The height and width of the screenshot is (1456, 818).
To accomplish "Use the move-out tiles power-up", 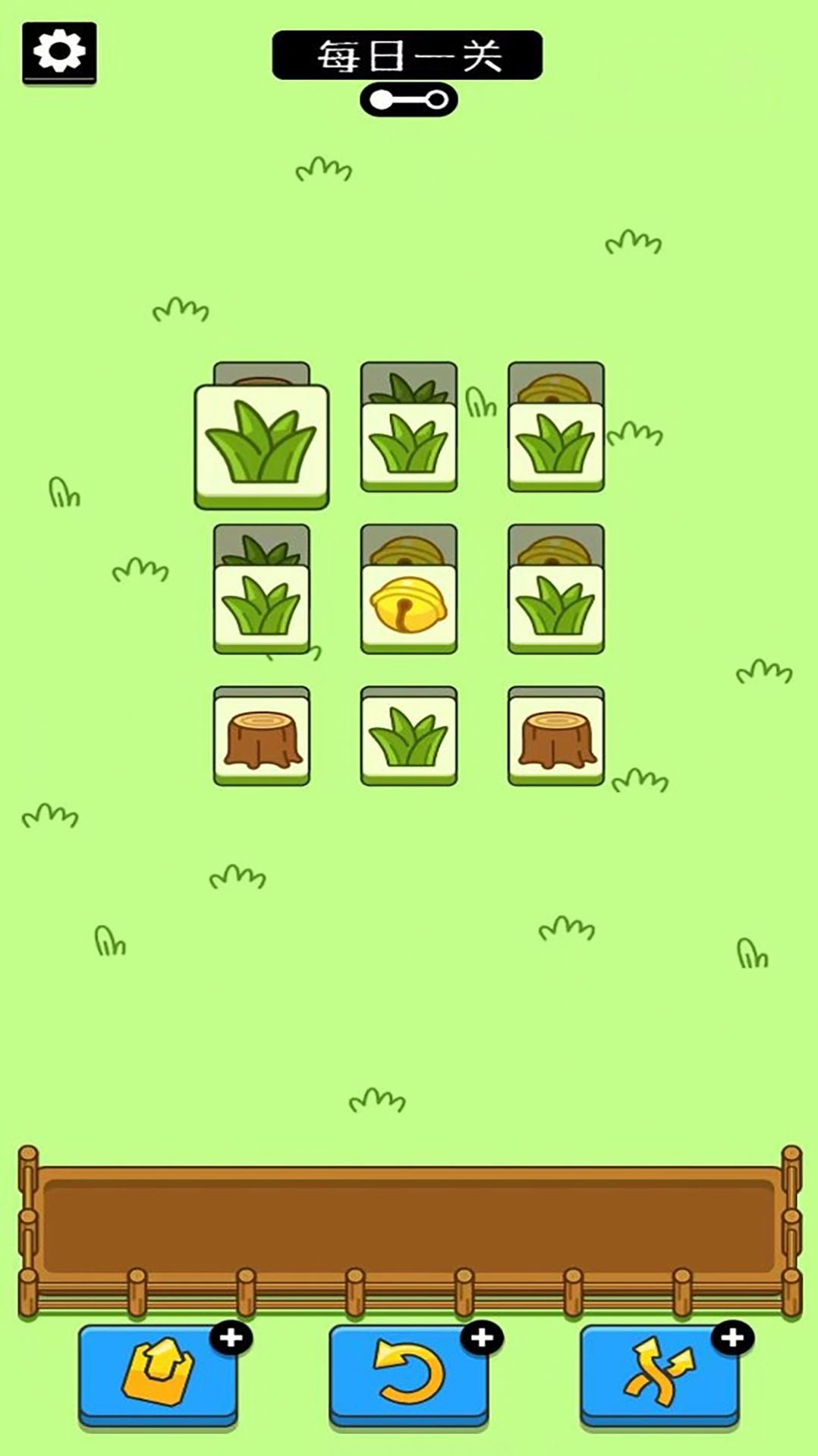I will [159, 1373].
